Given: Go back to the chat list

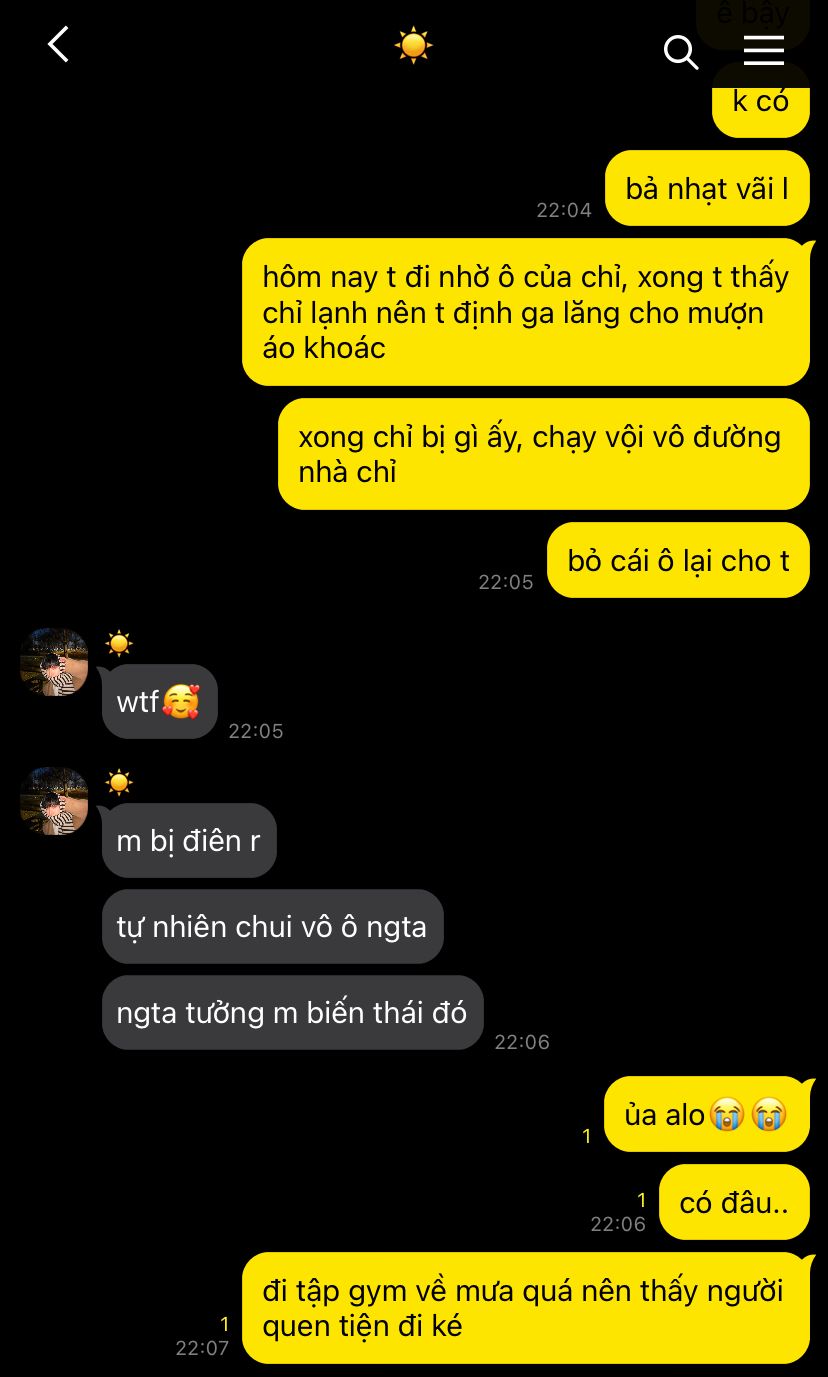Looking at the screenshot, I should pos(59,45).
